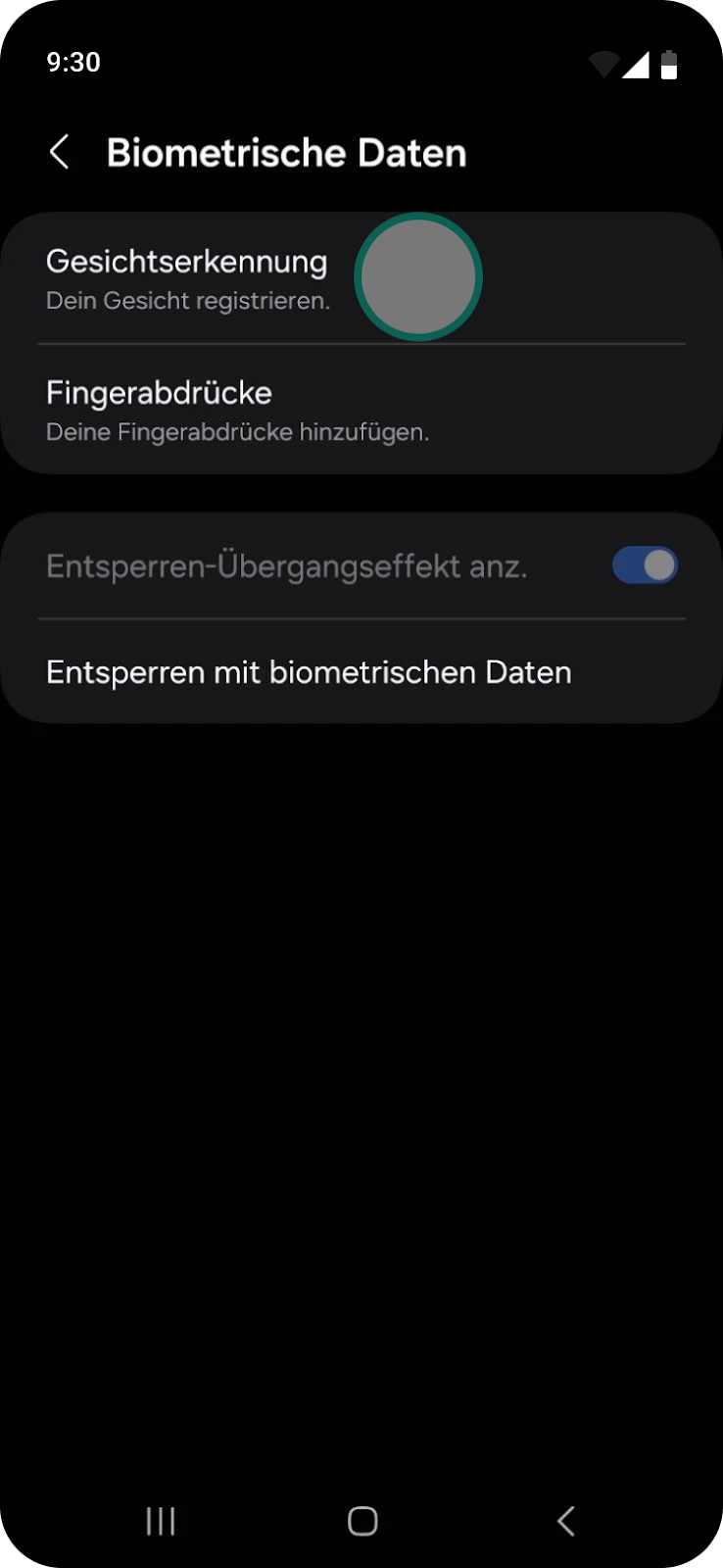Open Fingerabdrücke settings

click(361, 410)
